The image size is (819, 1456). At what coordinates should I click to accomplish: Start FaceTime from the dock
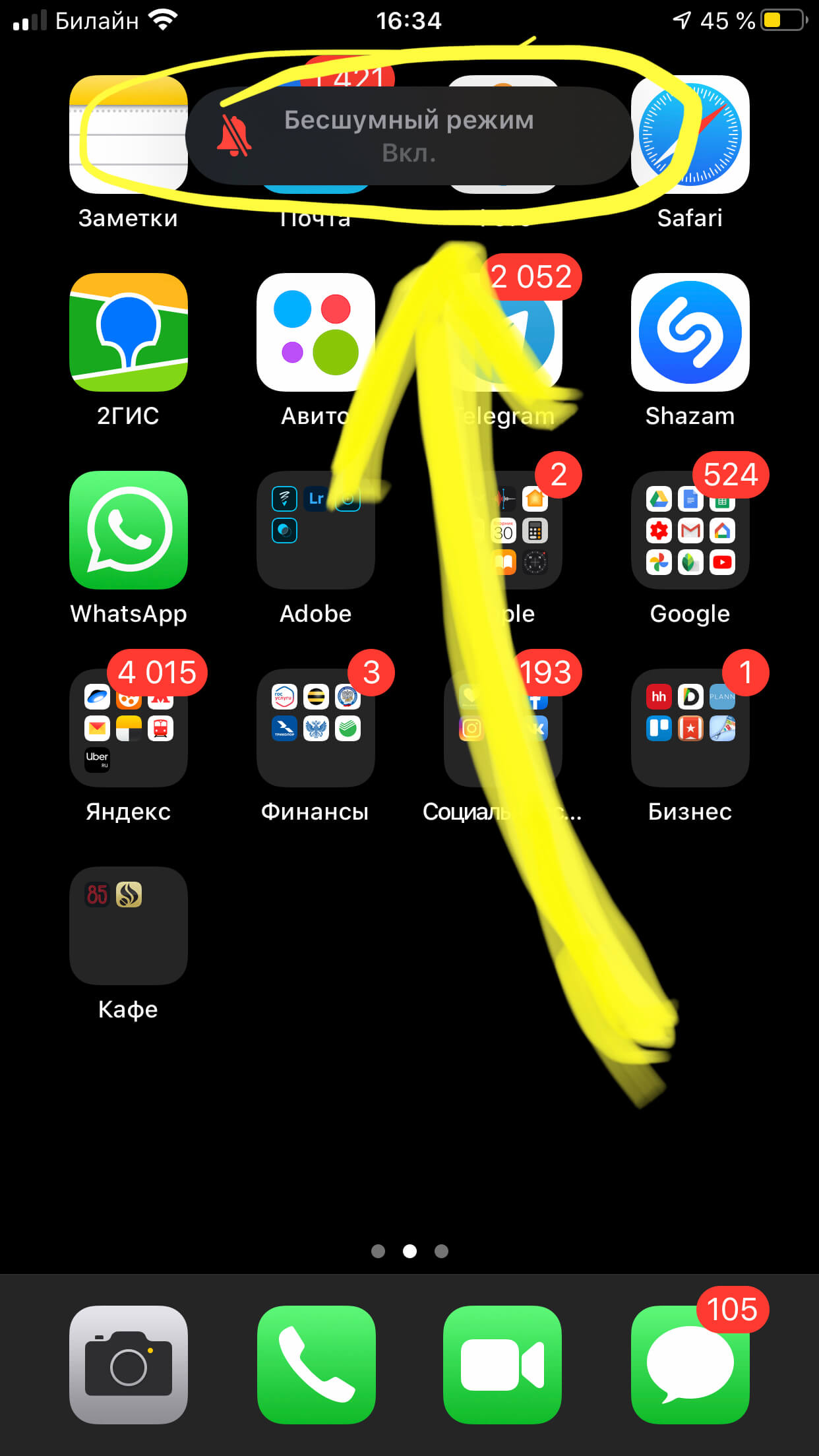(502, 1364)
